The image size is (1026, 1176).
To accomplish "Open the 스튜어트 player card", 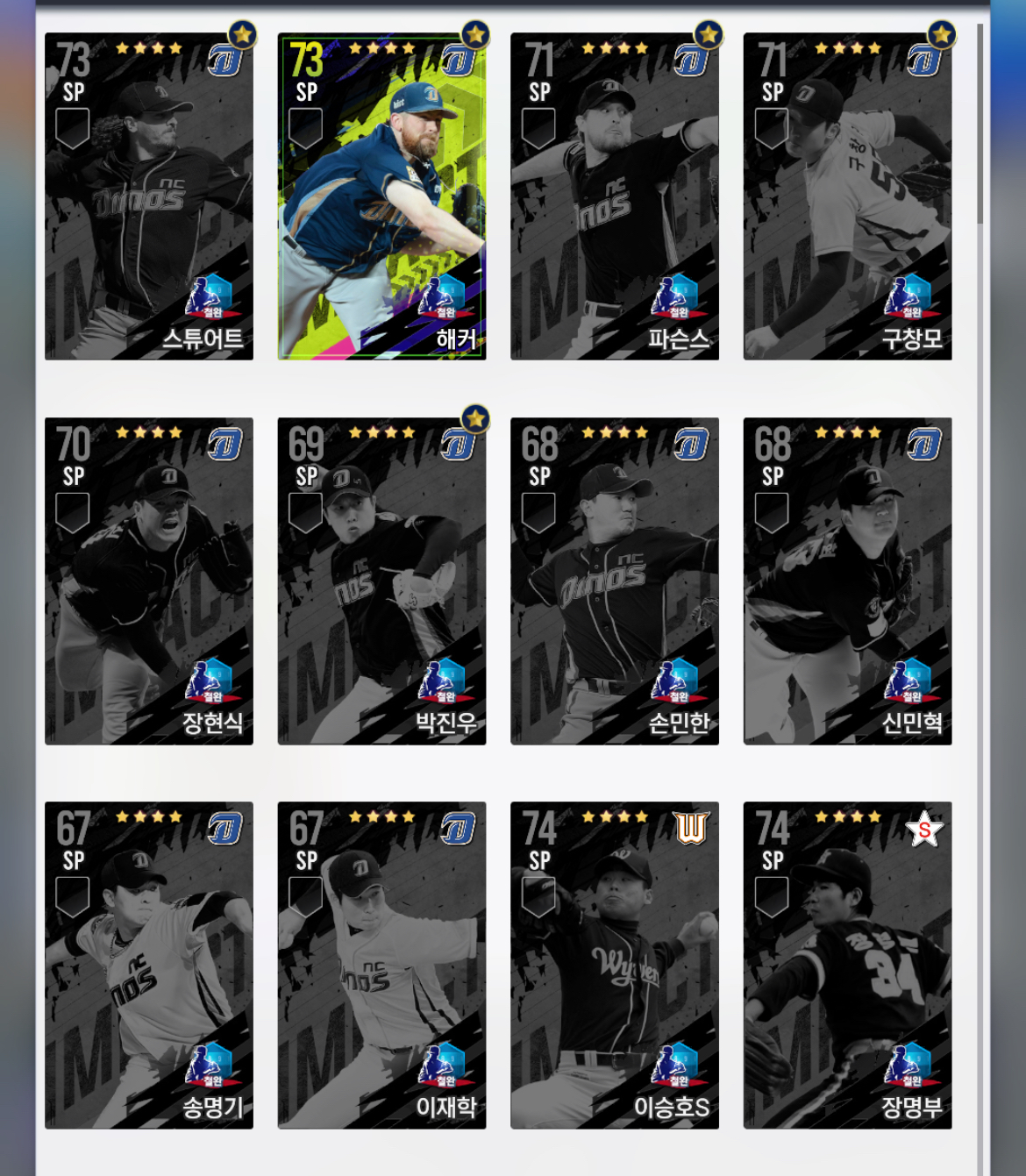I will pyautogui.click(x=149, y=196).
